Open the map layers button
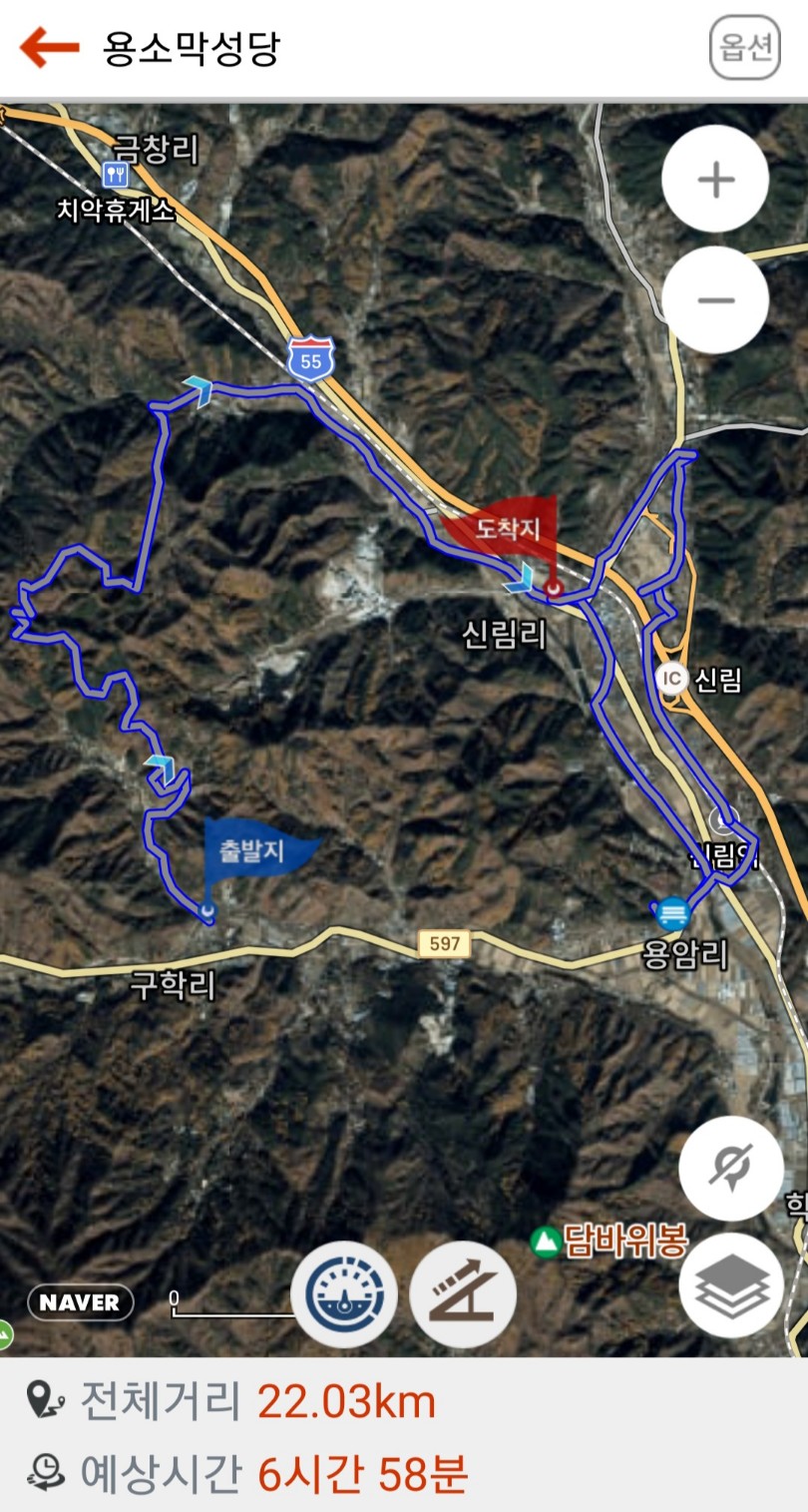Viewport: 808px width, 1512px height. click(732, 1284)
